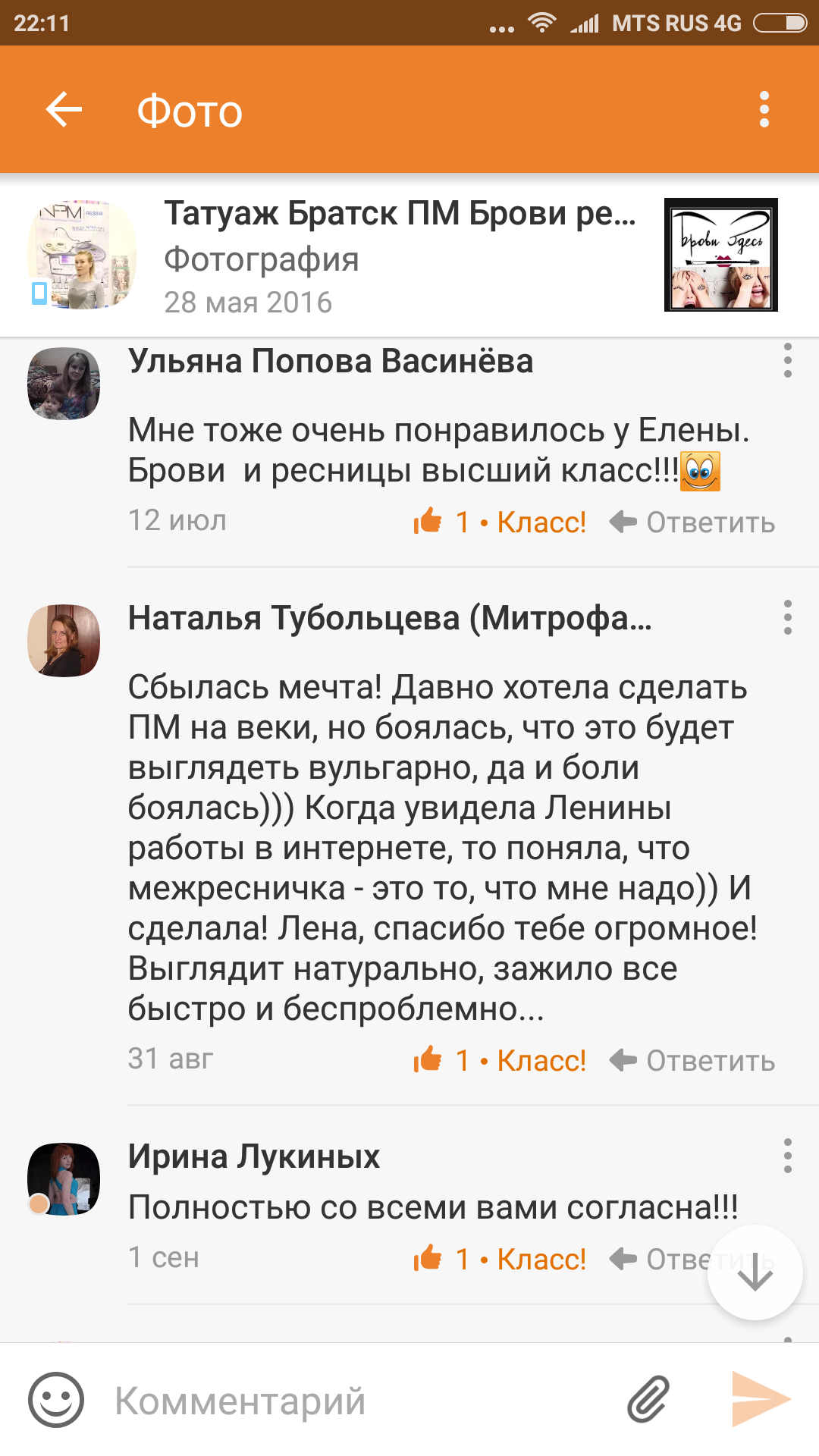Open options for Ирина Лукиных's comment
Screen dimensions: 819x1456
point(788,1156)
